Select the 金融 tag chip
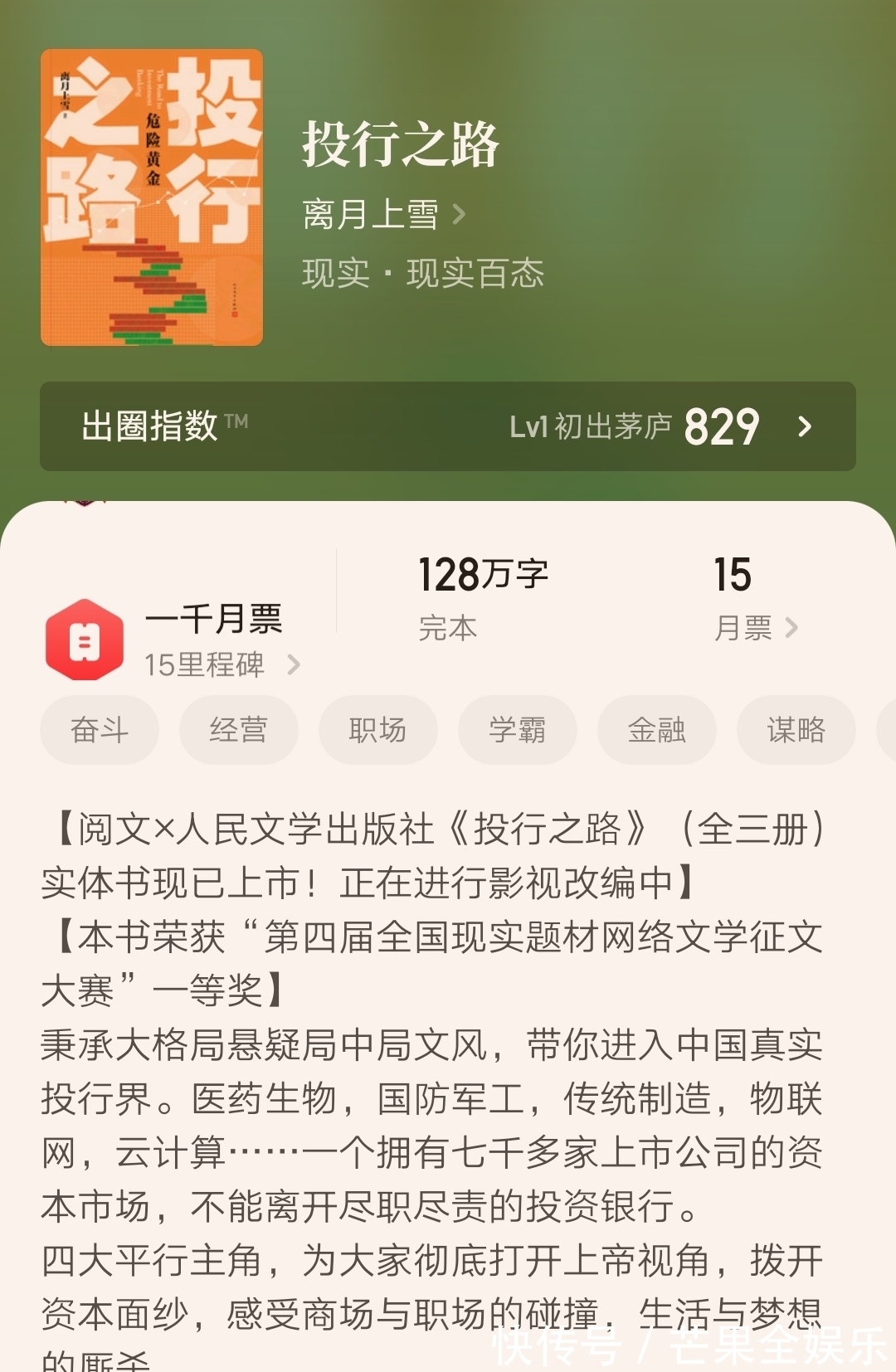This screenshot has width=896, height=1372. (x=657, y=730)
